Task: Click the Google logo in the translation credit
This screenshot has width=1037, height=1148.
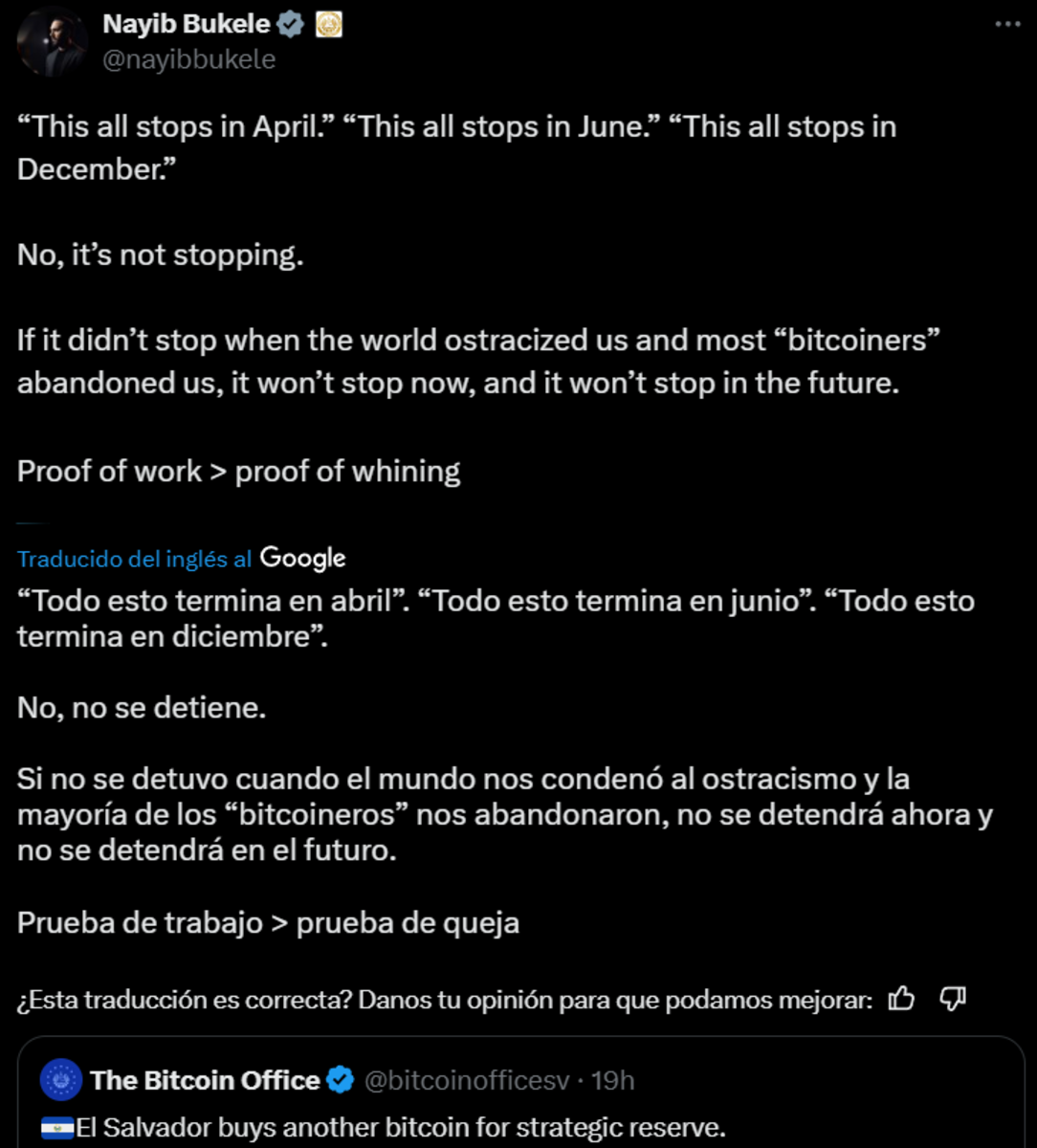Action: pyautogui.click(x=301, y=558)
